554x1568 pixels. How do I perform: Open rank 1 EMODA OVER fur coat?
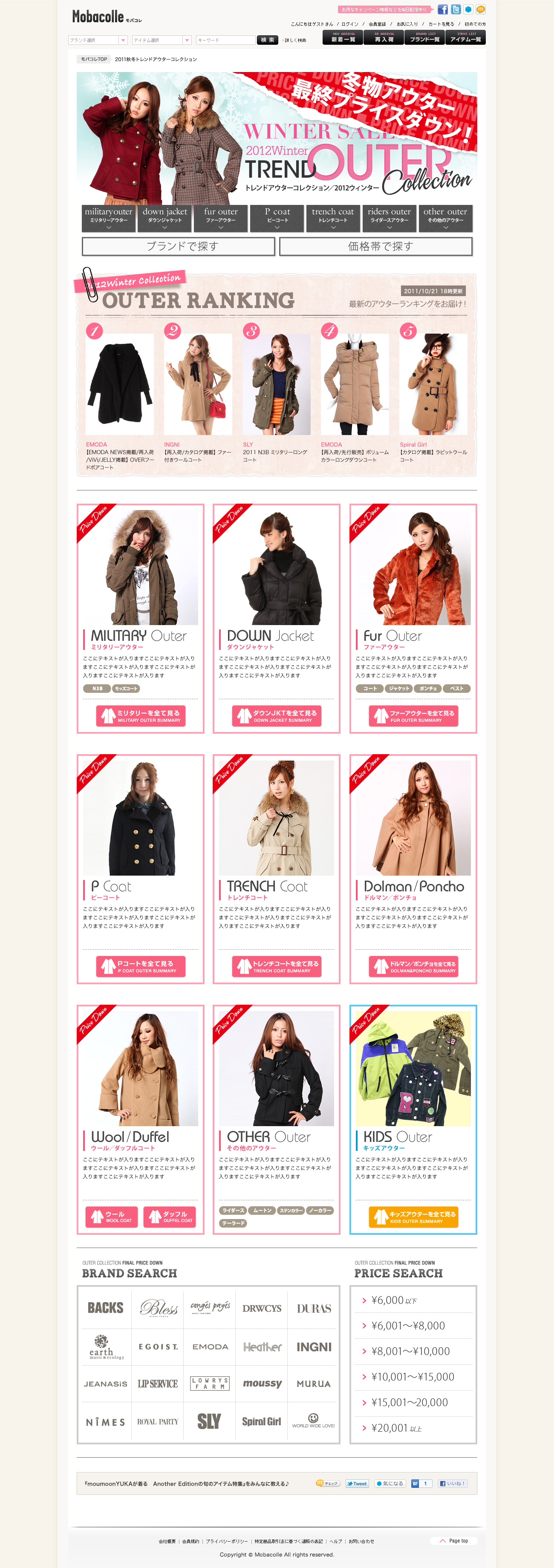(x=120, y=384)
